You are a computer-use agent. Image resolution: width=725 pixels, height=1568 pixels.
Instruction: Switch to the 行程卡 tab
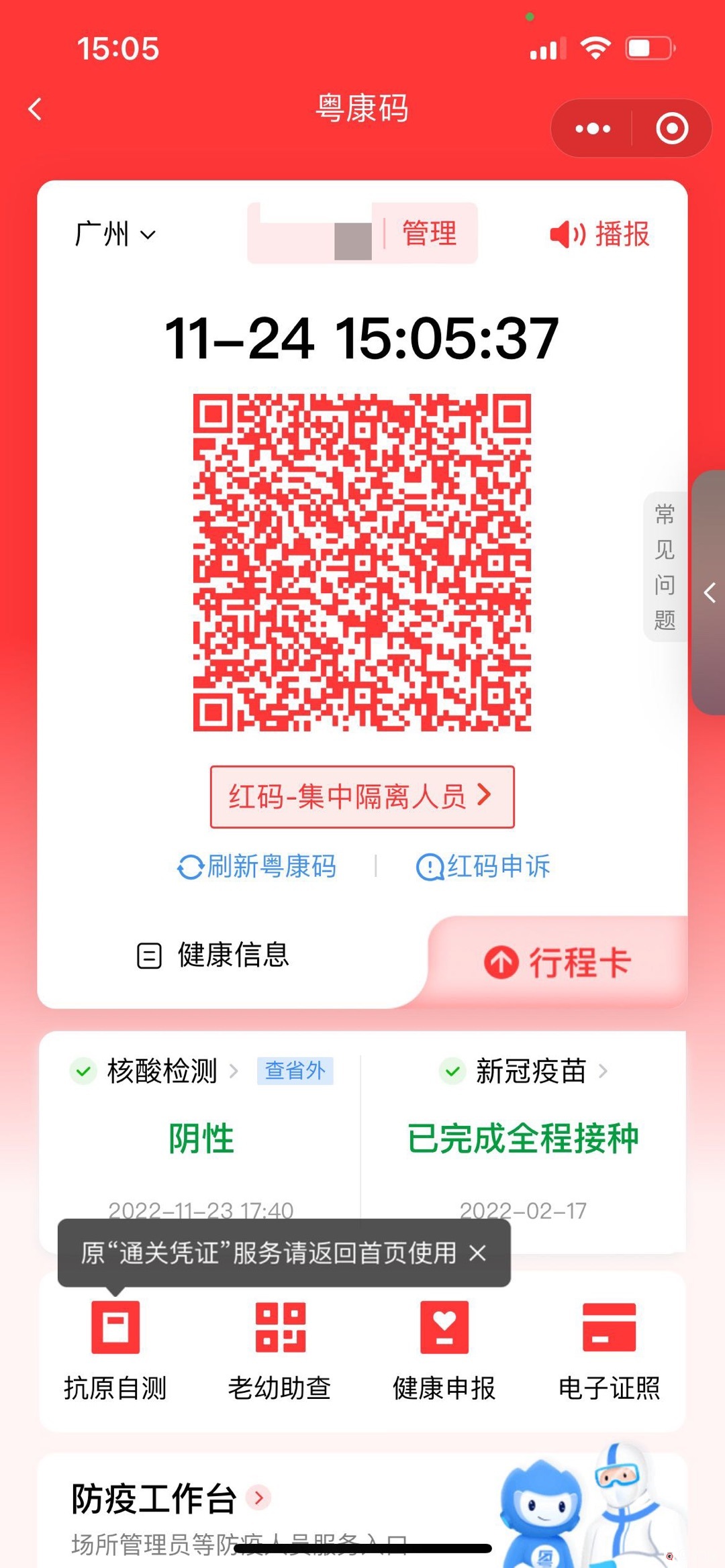557,962
